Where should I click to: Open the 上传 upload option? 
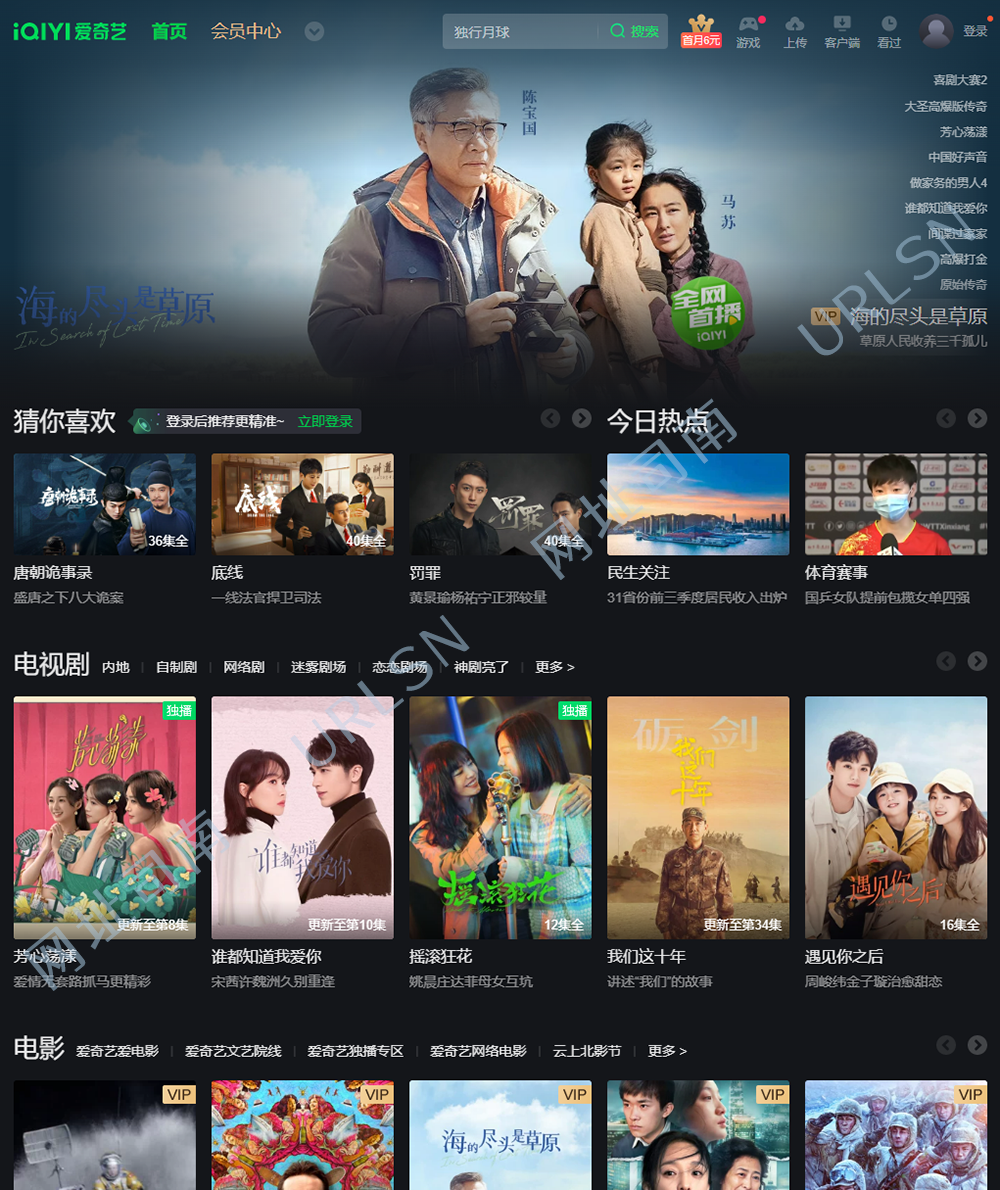[x=795, y=32]
